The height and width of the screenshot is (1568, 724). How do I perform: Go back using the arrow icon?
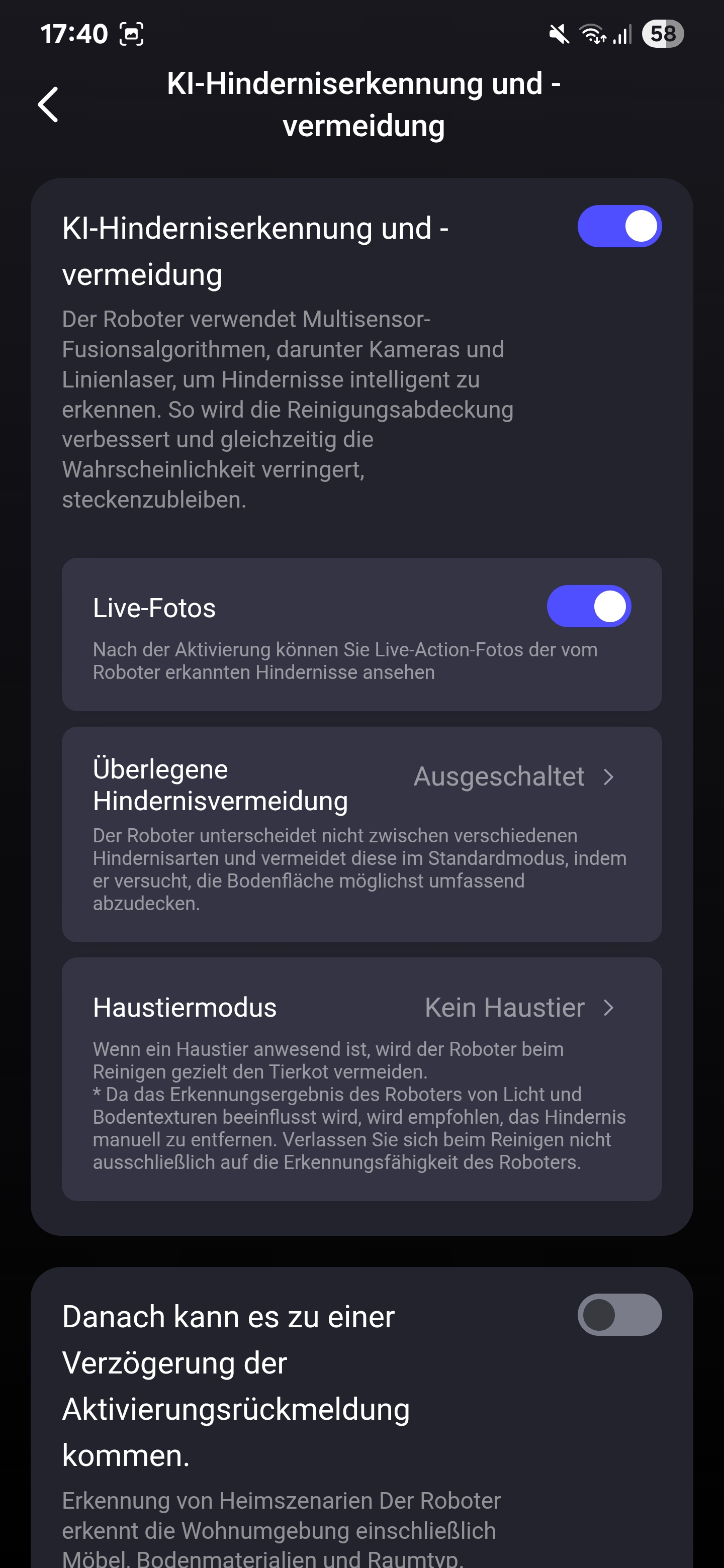48,104
